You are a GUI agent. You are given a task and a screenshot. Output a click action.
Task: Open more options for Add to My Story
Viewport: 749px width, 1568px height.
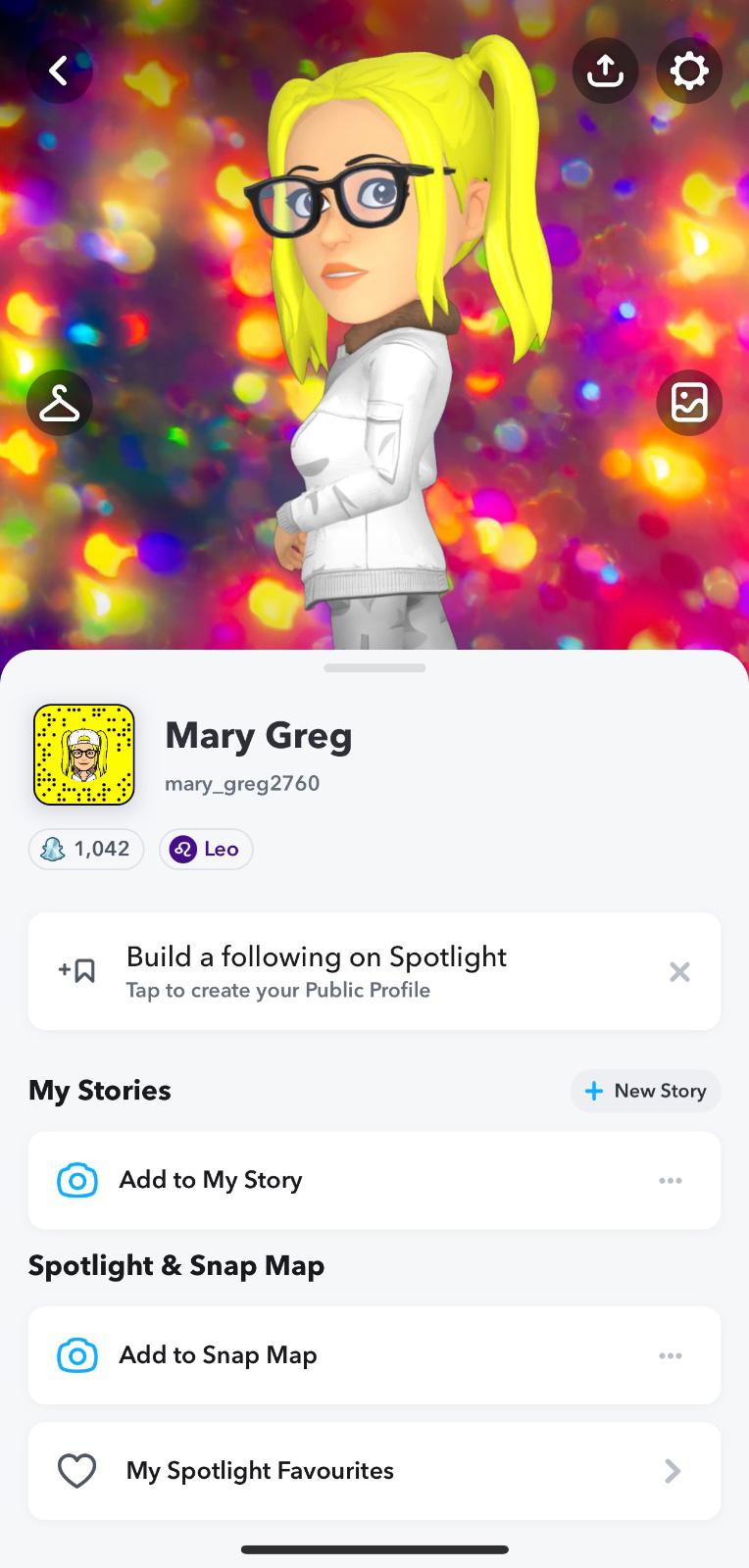(671, 1181)
